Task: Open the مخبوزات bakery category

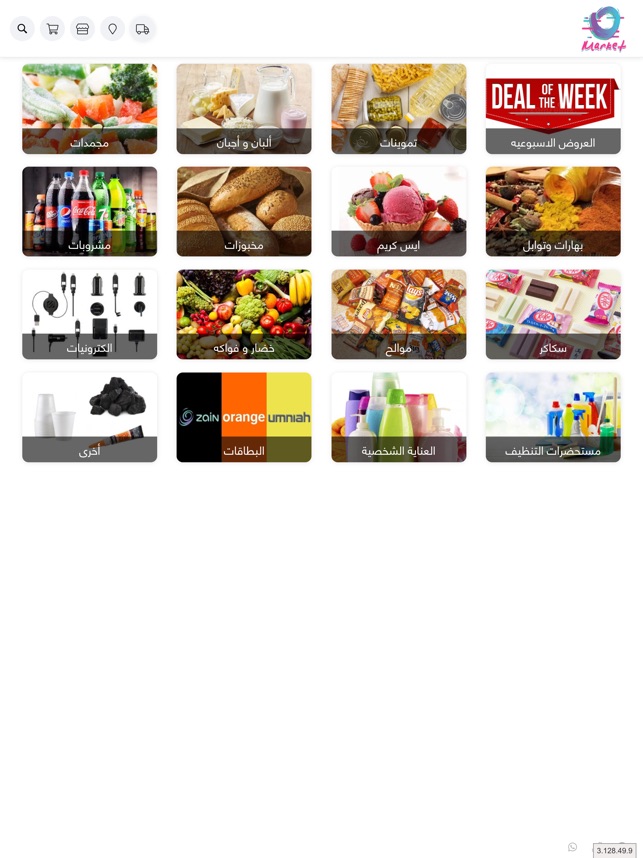Action: [x=243, y=211]
